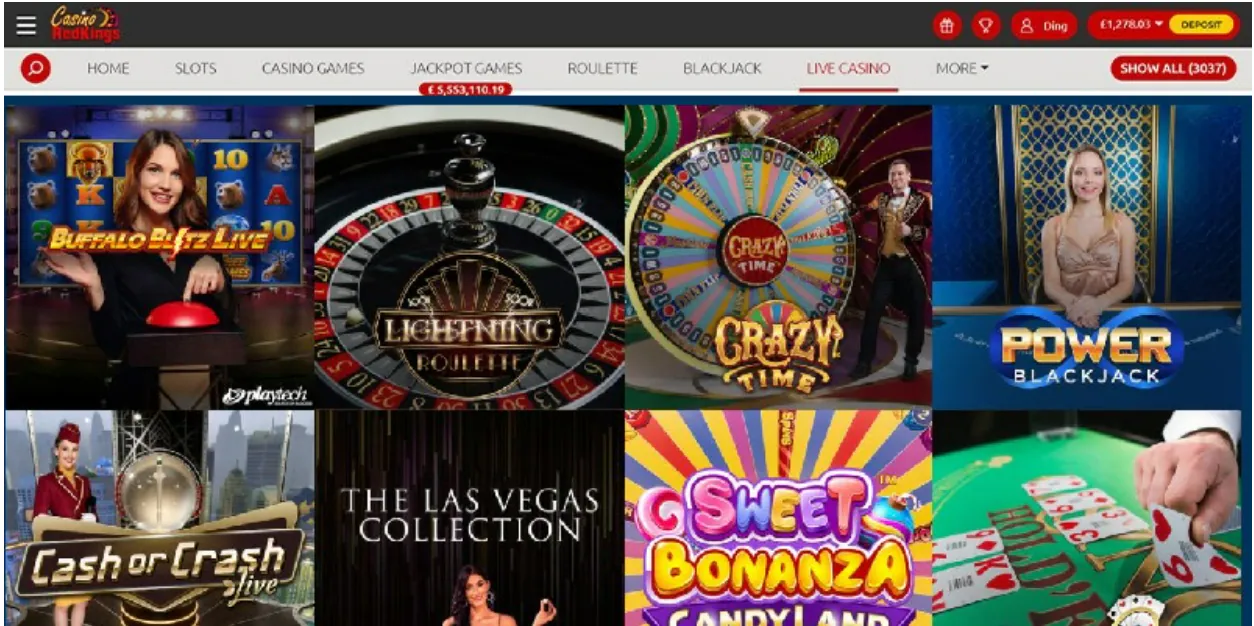
Task: Expand the More menu
Action: (961, 69)
